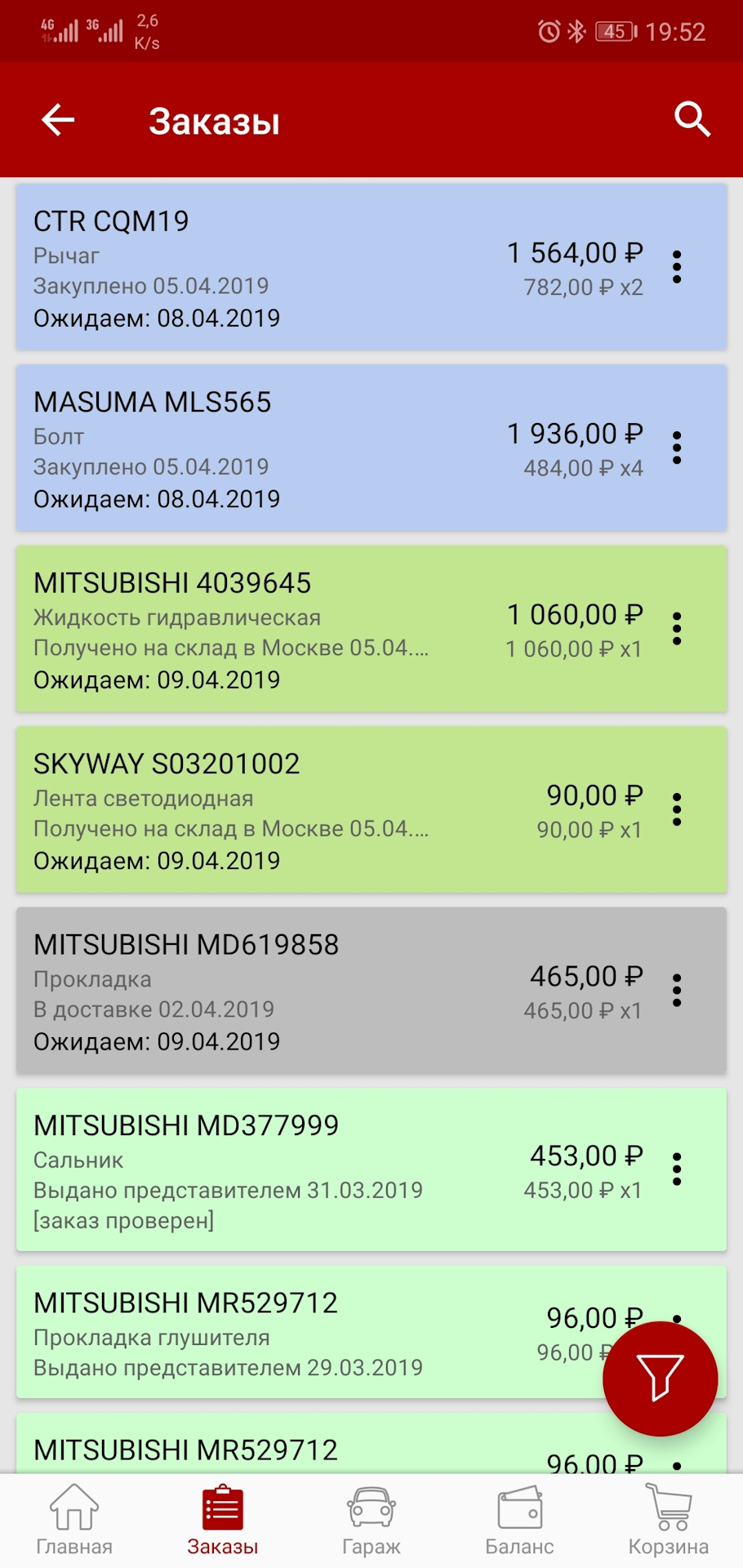Open the Баланс tab

(519, 1519)
